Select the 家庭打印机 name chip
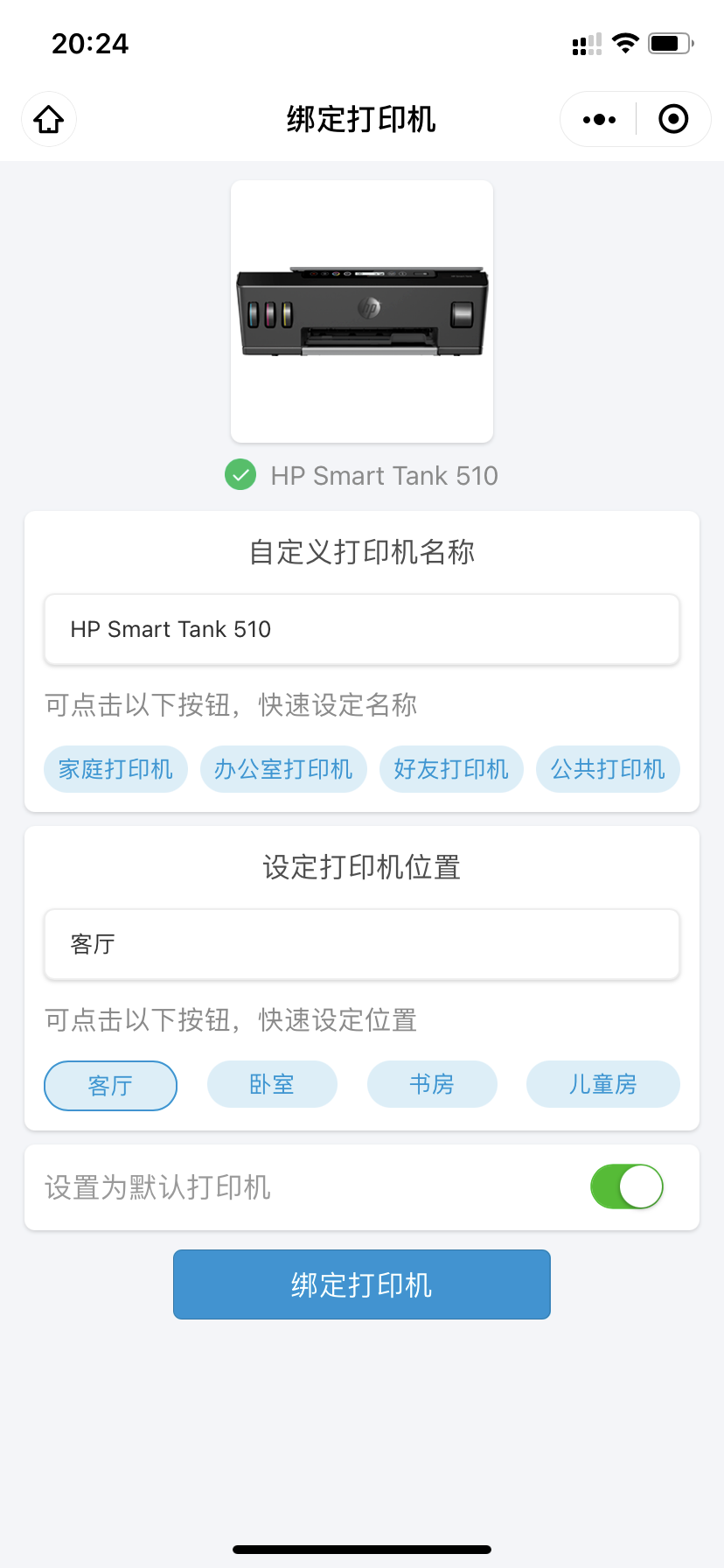This screenshot has height=1568, width=724. (115, 769)
